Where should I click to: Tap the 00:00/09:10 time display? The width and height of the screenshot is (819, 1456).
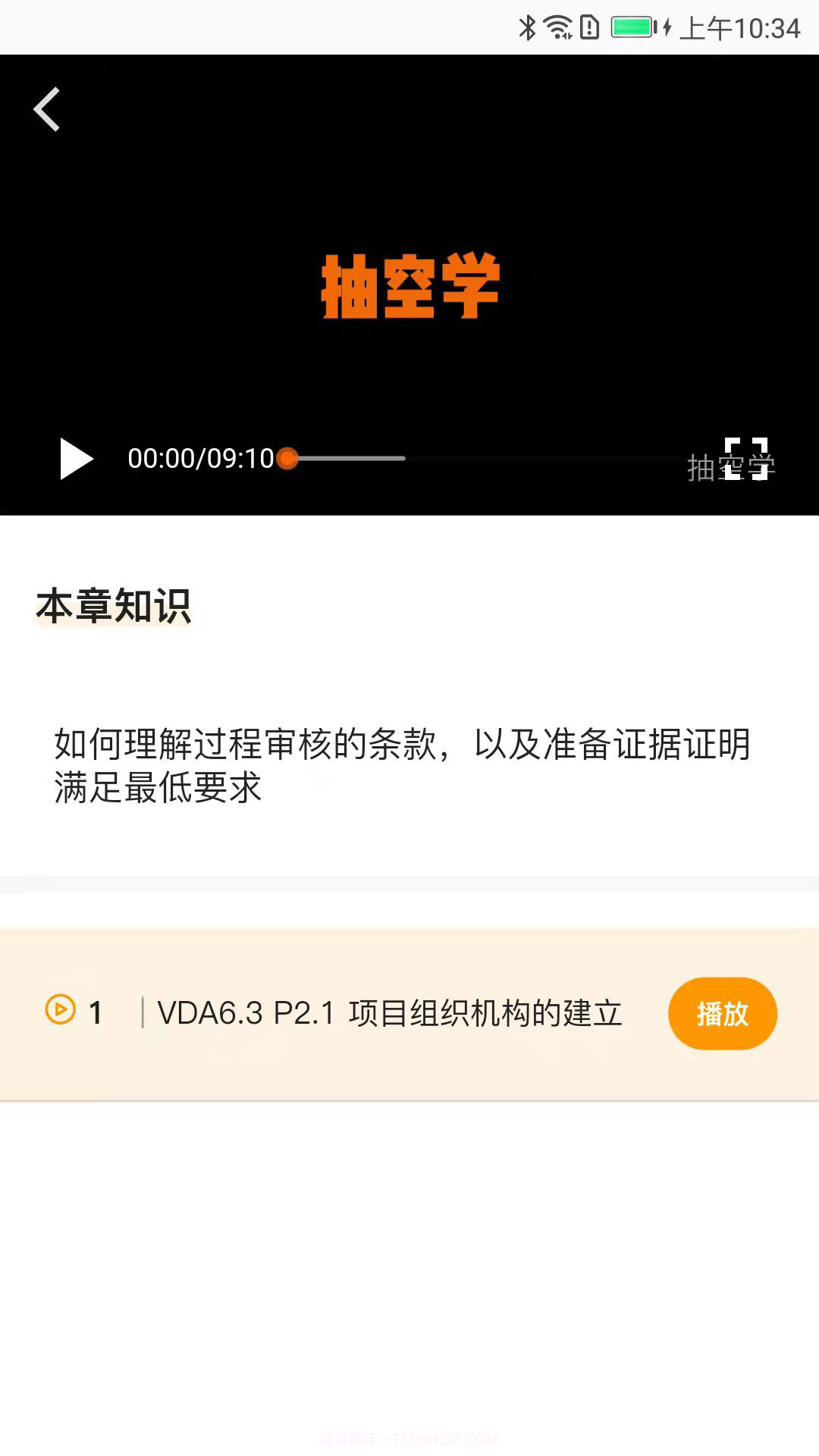coord(201,458)
